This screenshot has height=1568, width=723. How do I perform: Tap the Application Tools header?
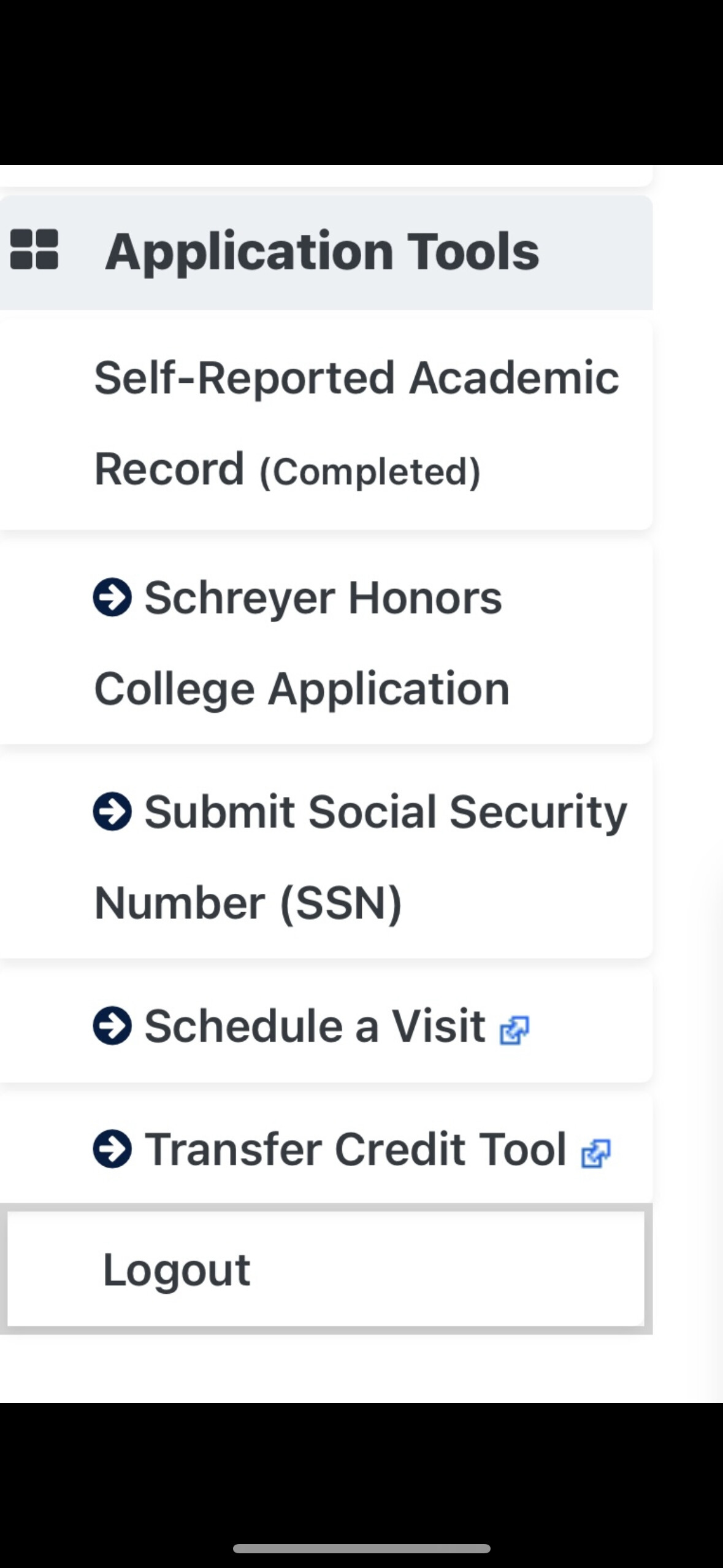[x=325, y=252]
